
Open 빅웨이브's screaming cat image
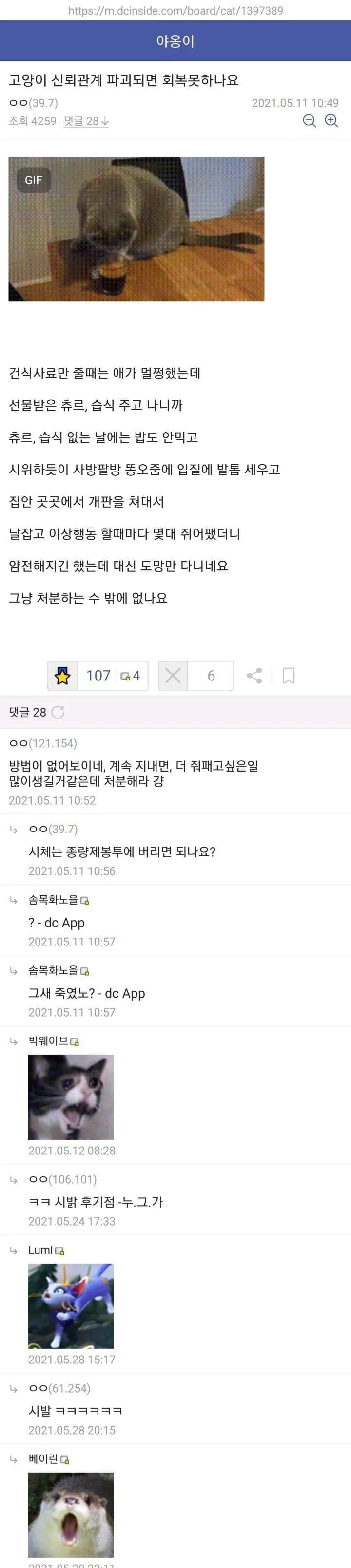coord(71,1097)
